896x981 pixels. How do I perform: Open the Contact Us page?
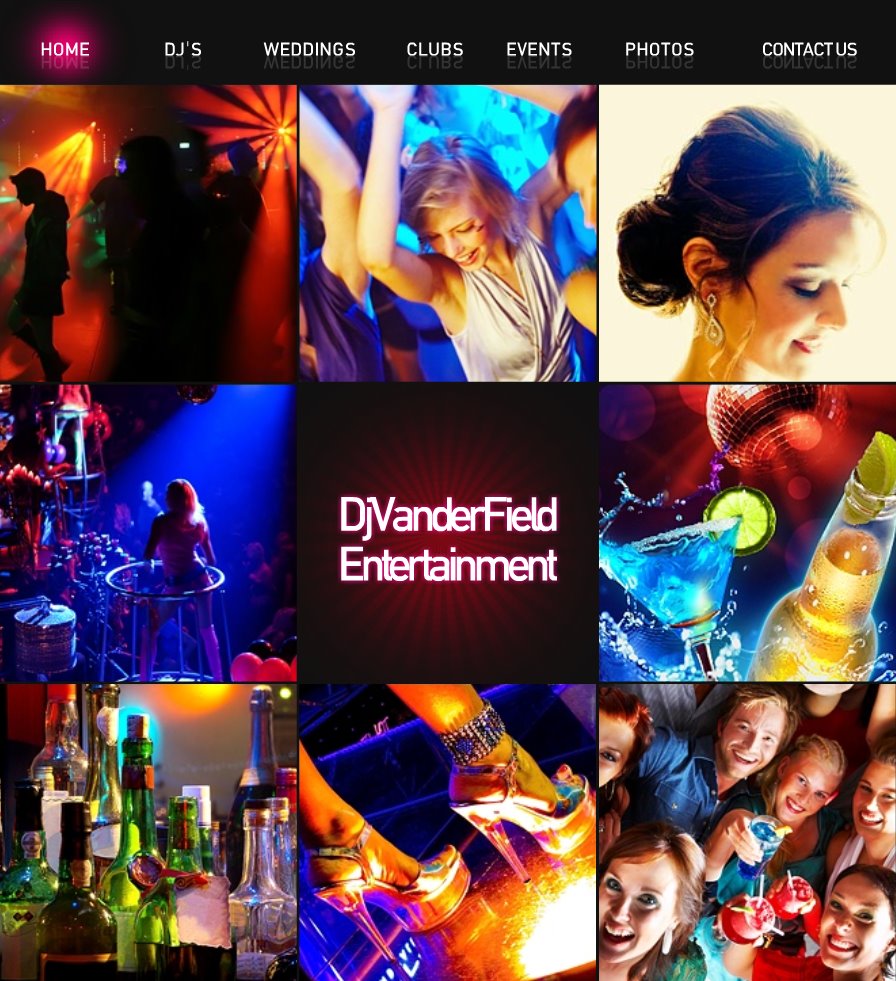pos(809,49)
